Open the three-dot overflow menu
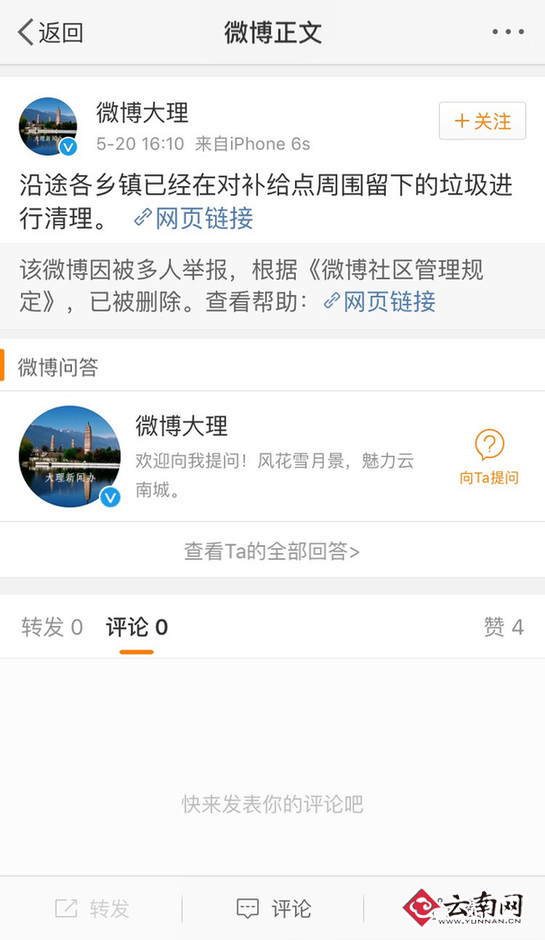The width and height of the screenshot is (545, 940). point(508,32)
